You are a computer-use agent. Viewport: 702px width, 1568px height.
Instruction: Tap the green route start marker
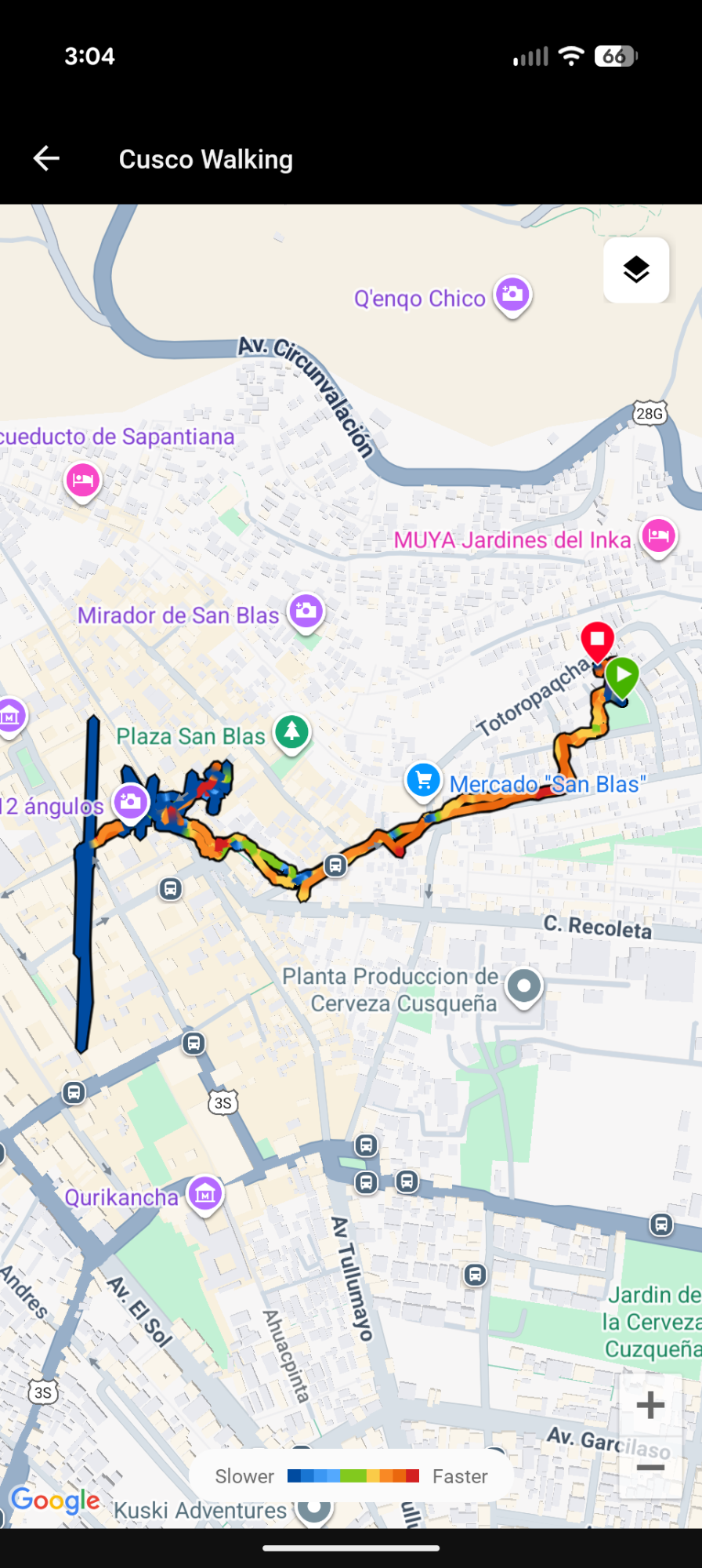pyautogui.click(x=624, y=676)
